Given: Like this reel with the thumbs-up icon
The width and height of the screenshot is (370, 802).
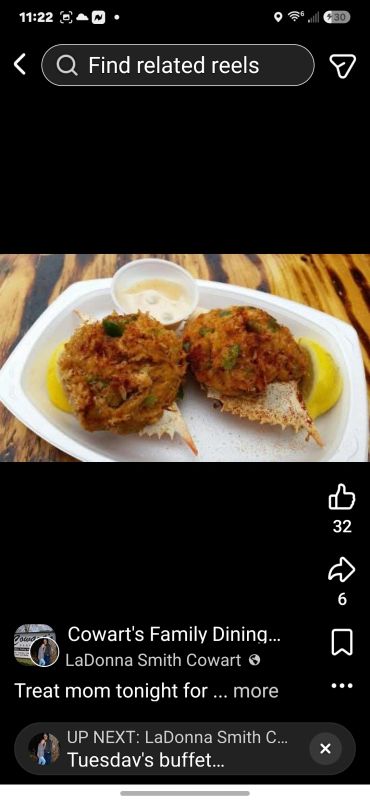Looking at the screenshot, I should [342, 497].
